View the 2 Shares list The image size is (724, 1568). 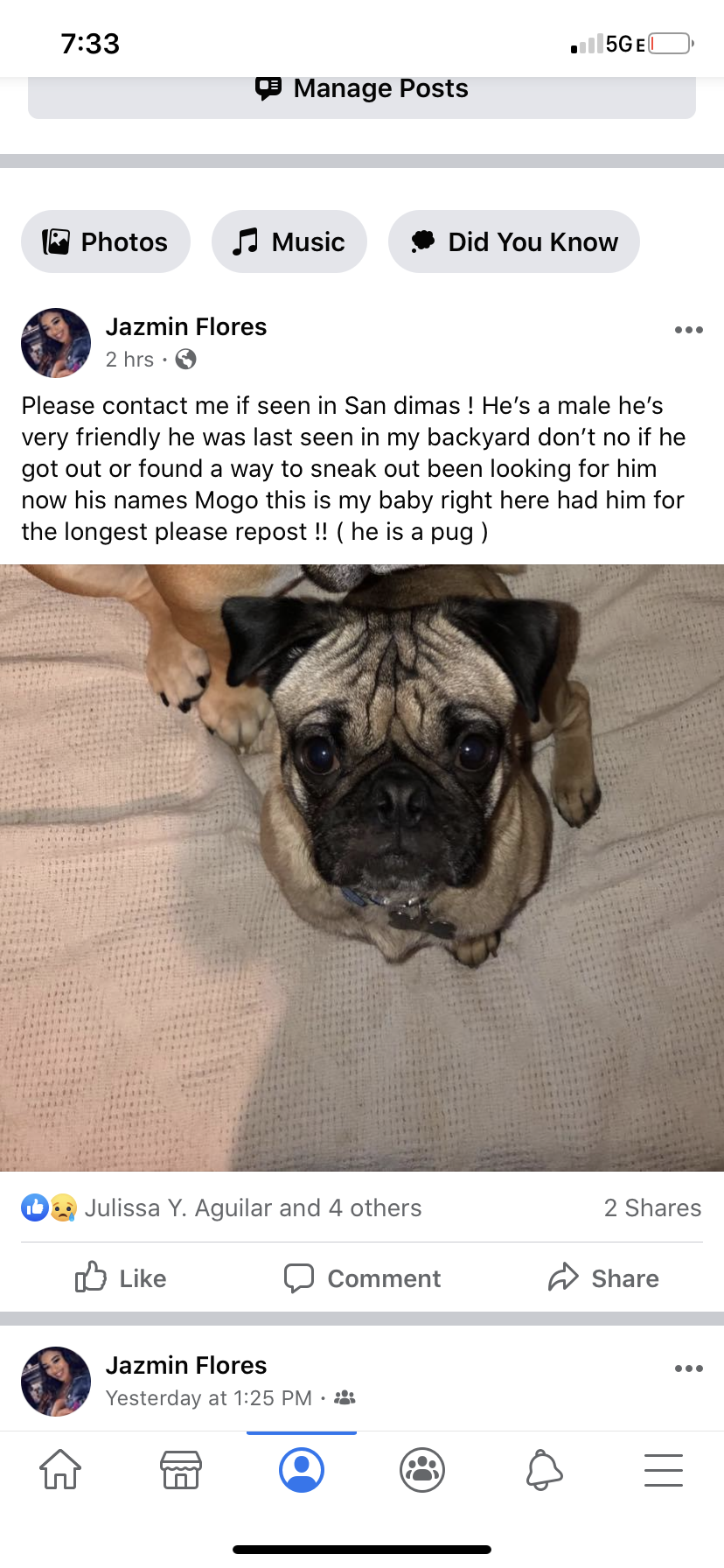tap(652, 1207)
